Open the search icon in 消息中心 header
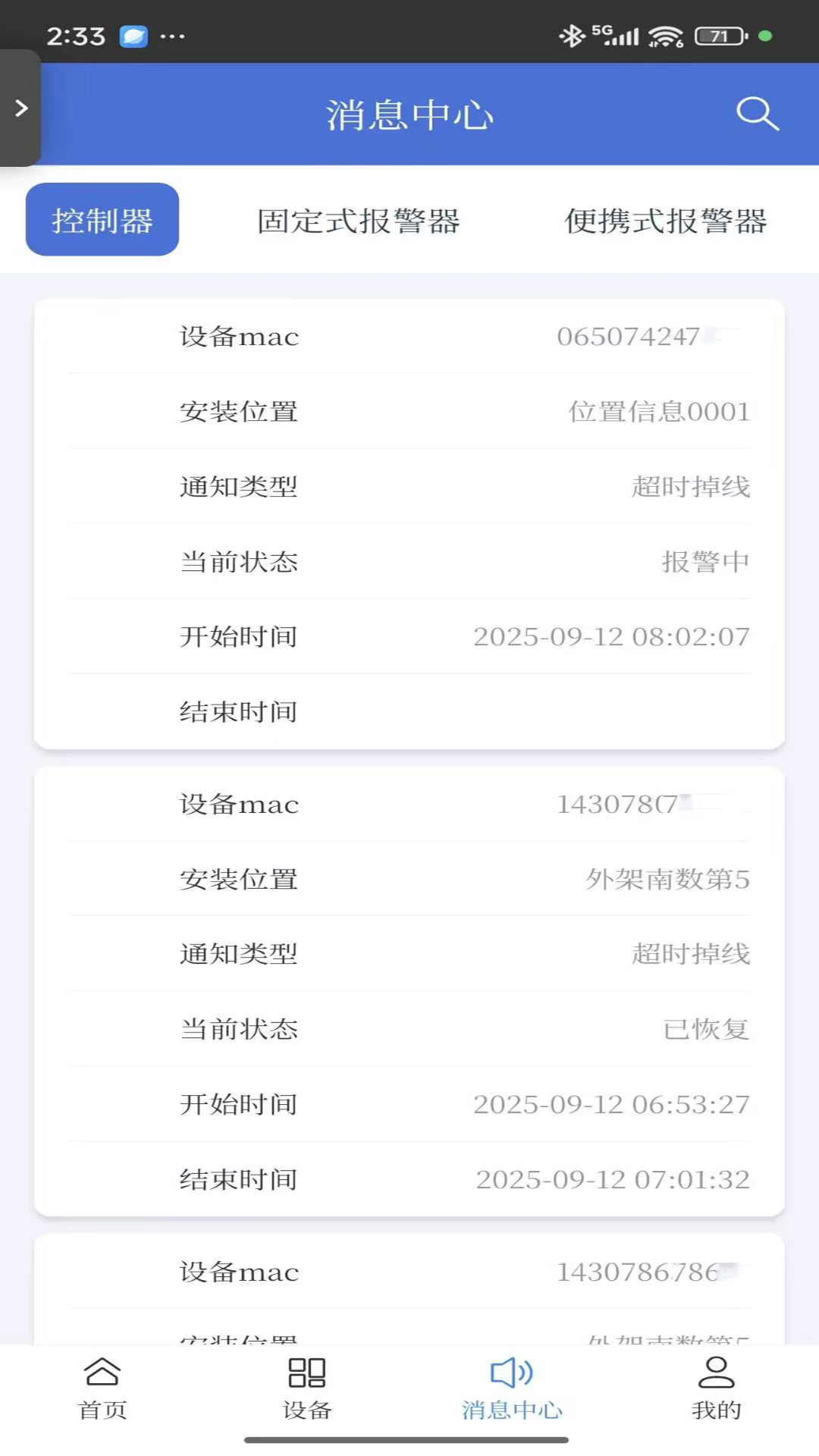Image resolution: width=819 pixels, height=1456 pixels. 757,115
